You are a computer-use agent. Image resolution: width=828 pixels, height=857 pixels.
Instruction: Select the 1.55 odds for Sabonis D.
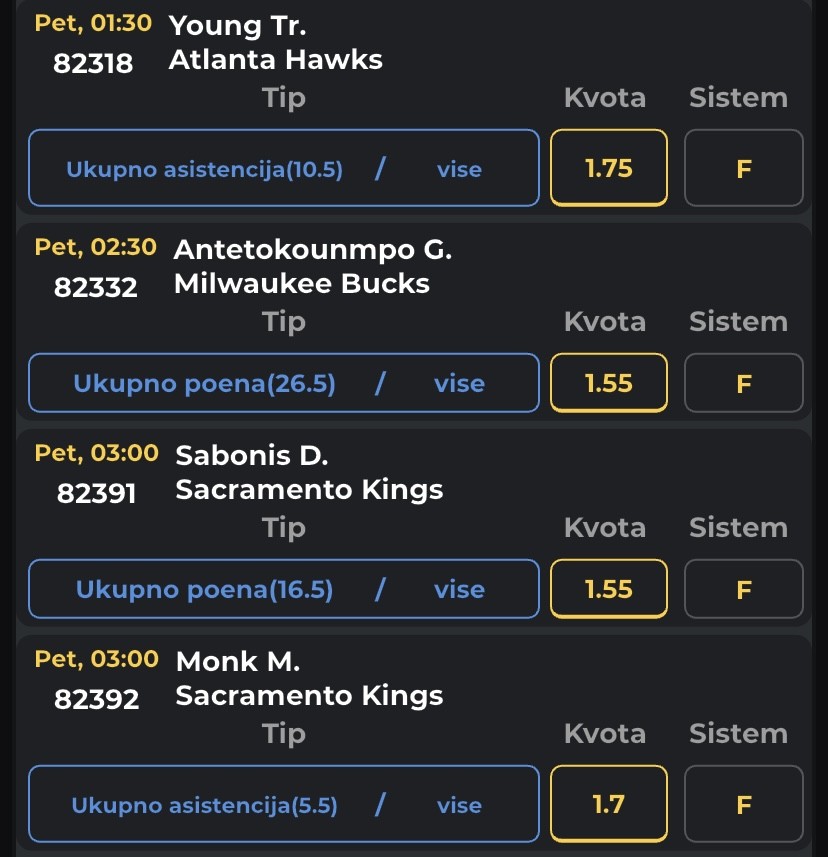[x=608, y=589]
